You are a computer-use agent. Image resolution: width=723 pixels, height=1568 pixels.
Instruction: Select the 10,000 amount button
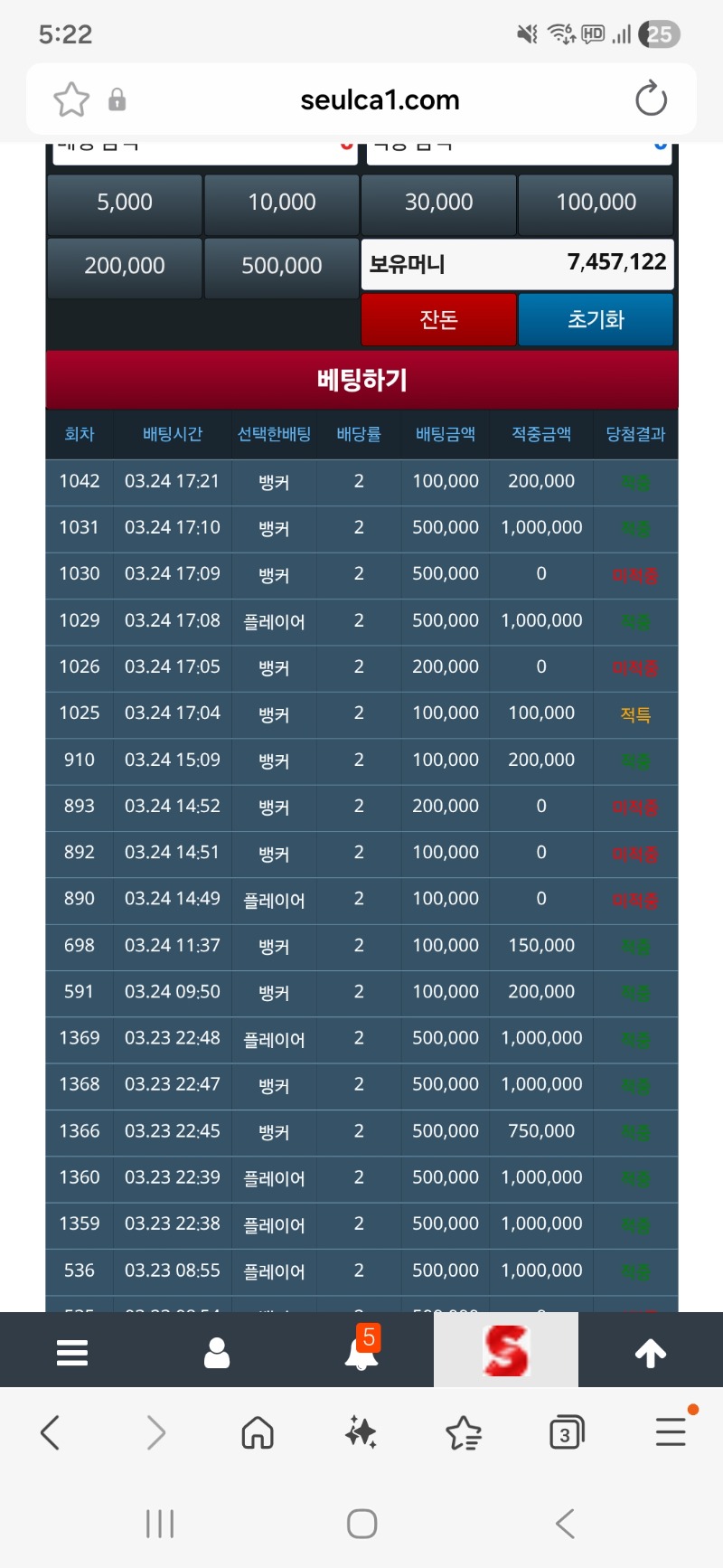click(281, 203)
